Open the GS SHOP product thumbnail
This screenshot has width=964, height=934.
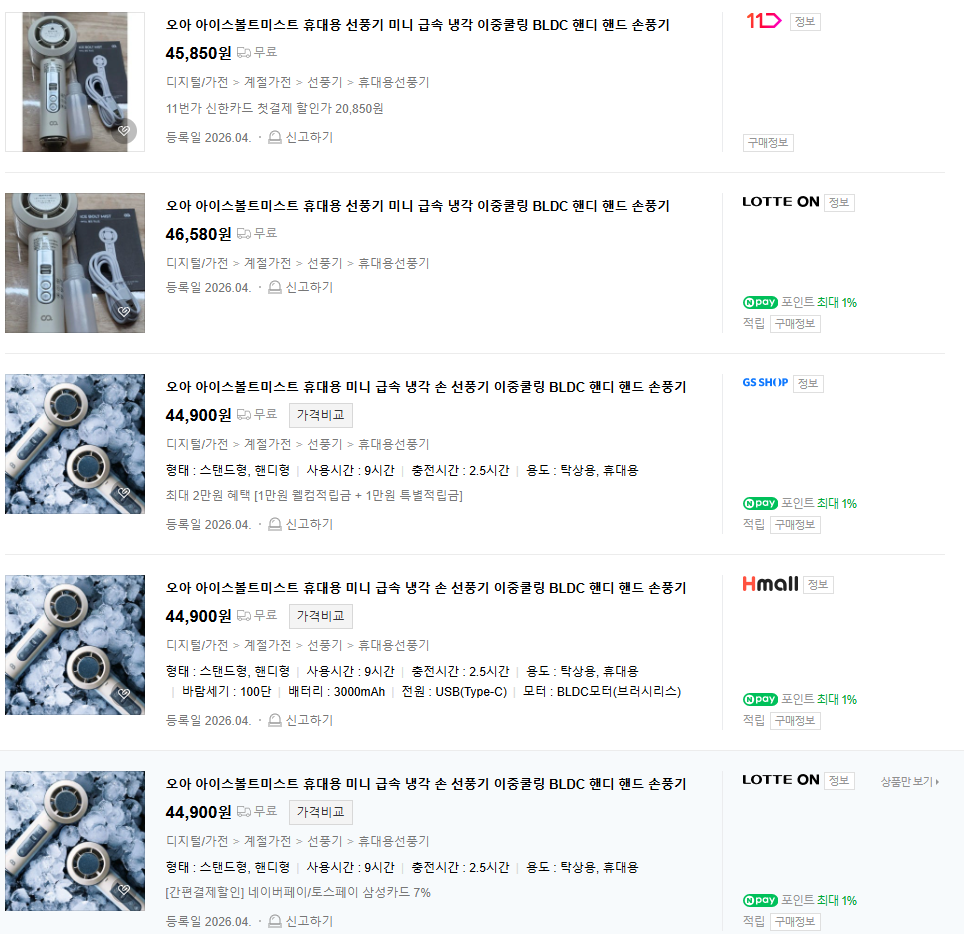(75, 444)
